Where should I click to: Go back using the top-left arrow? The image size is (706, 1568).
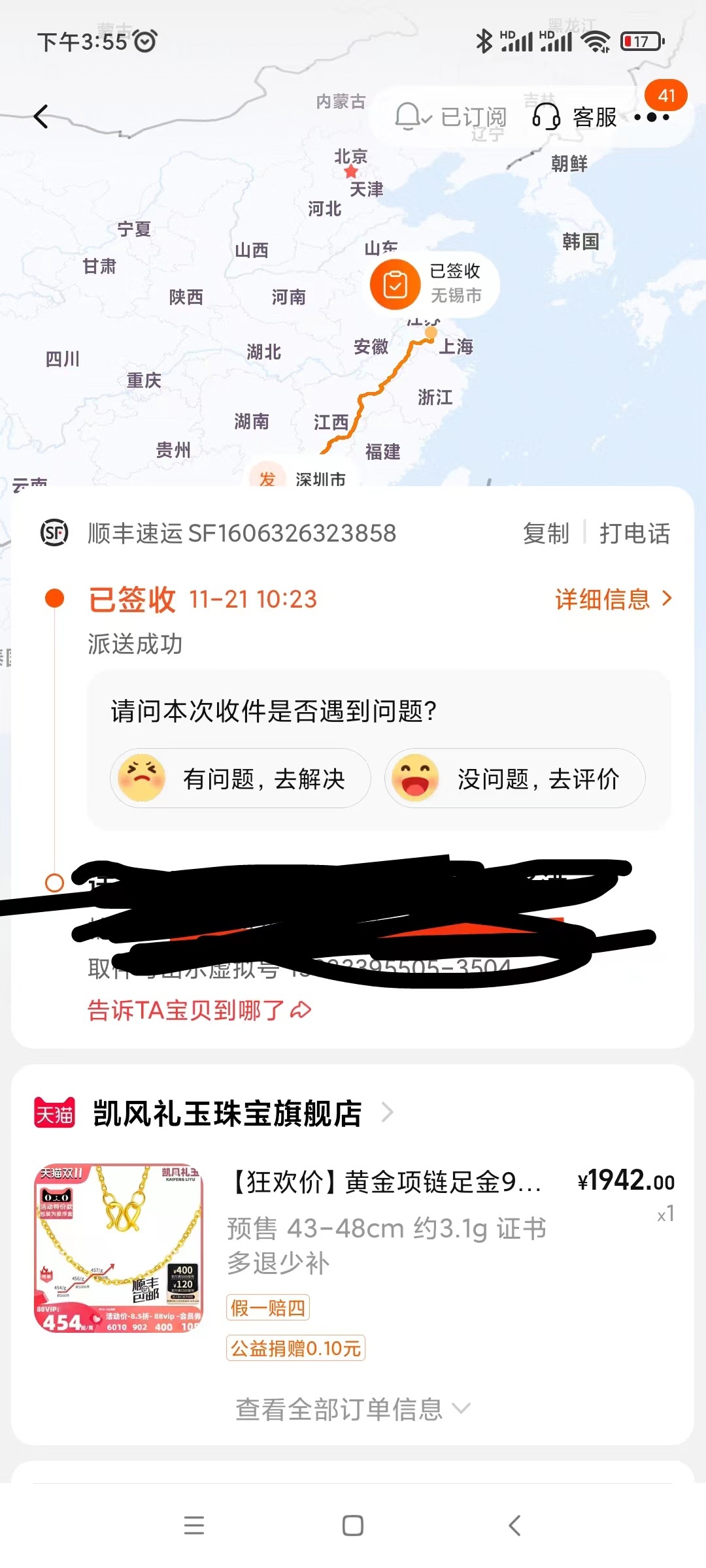(x=42, y=117)
